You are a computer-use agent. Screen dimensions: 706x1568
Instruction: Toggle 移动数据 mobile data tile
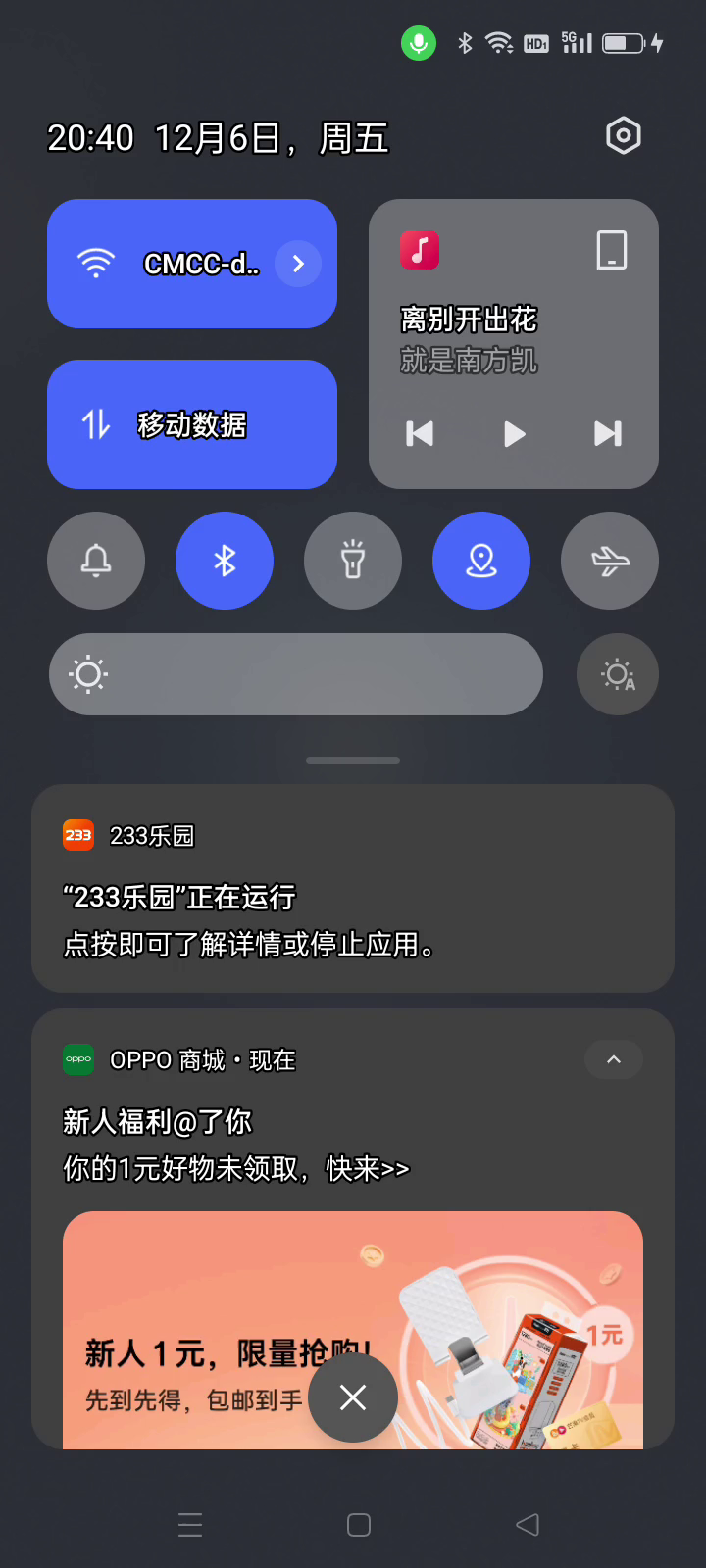click(x=192, y=424)
